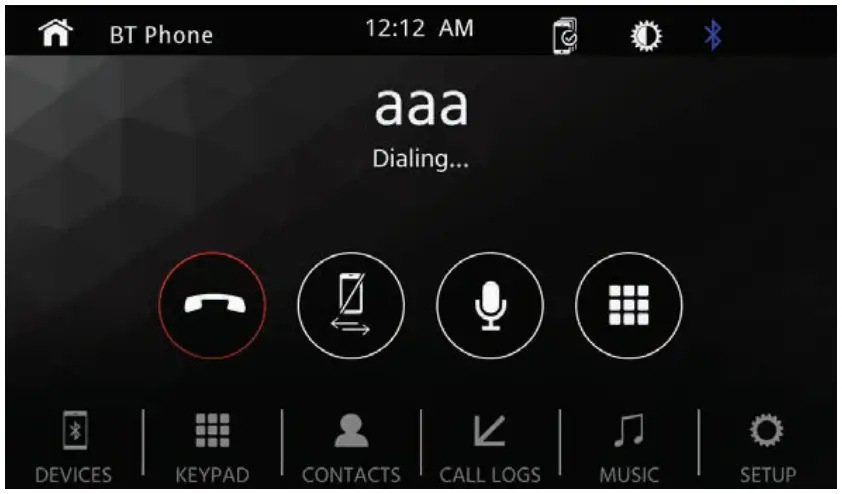Open the Devices tab
842x494 pixels.
pos(74,446)
